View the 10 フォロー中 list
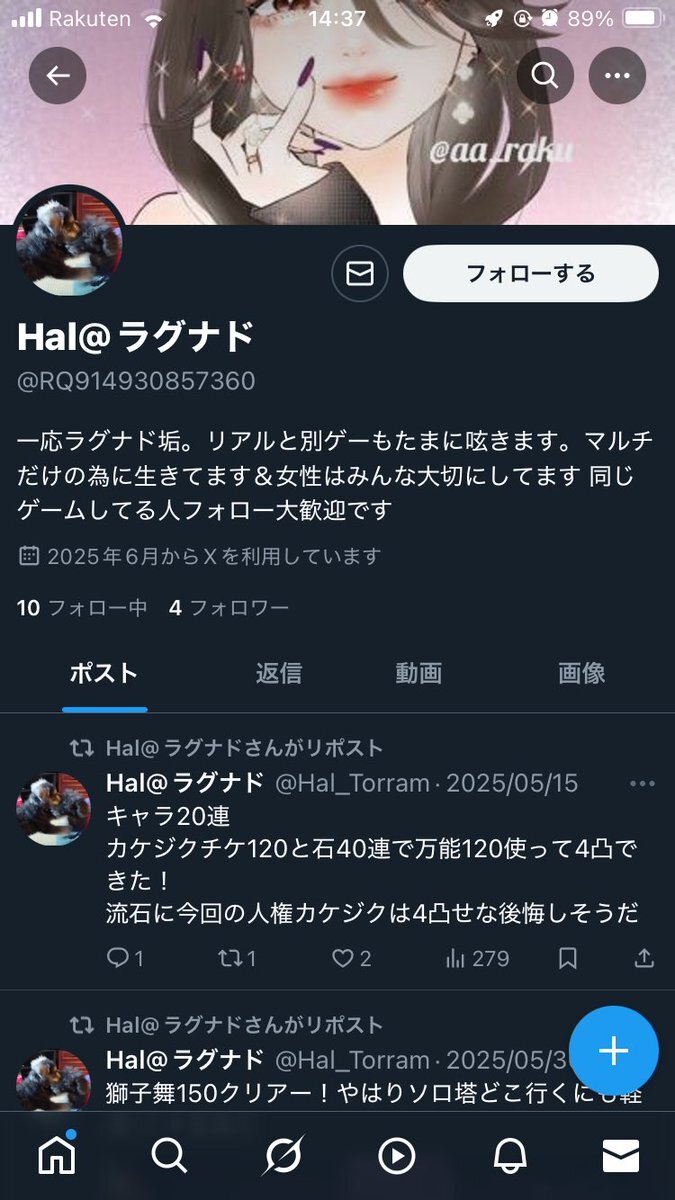The image size is (675, 1200). point(82,607)
